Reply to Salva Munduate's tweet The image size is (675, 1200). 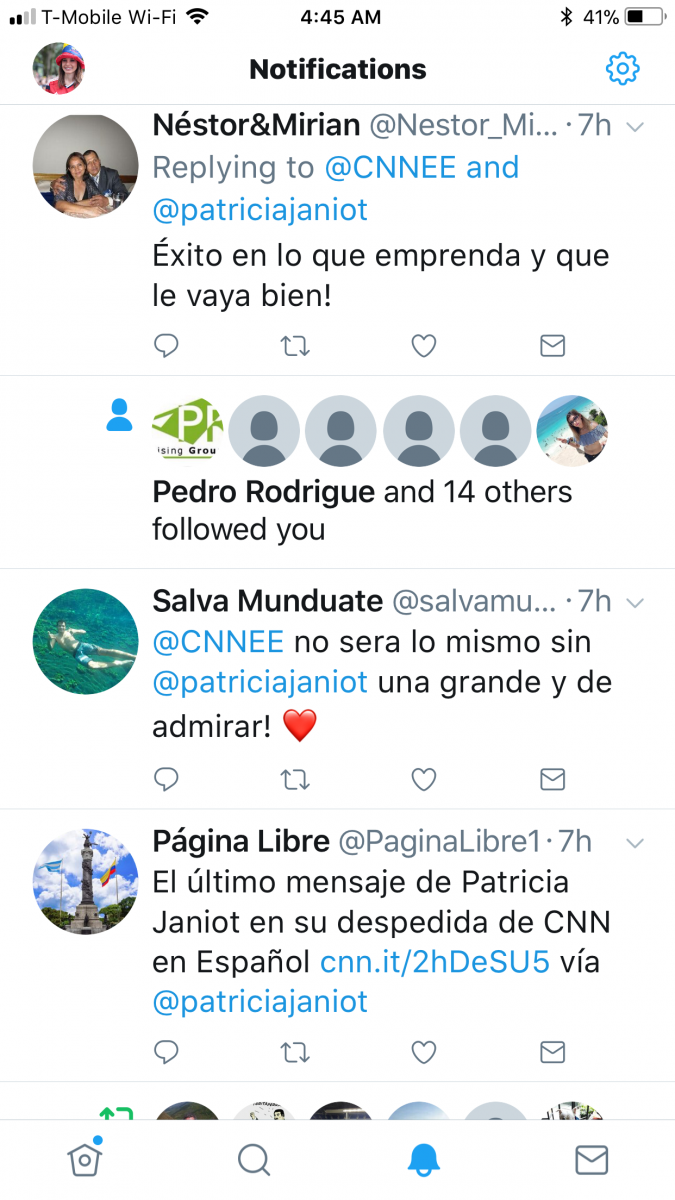[x=166, y=778]
